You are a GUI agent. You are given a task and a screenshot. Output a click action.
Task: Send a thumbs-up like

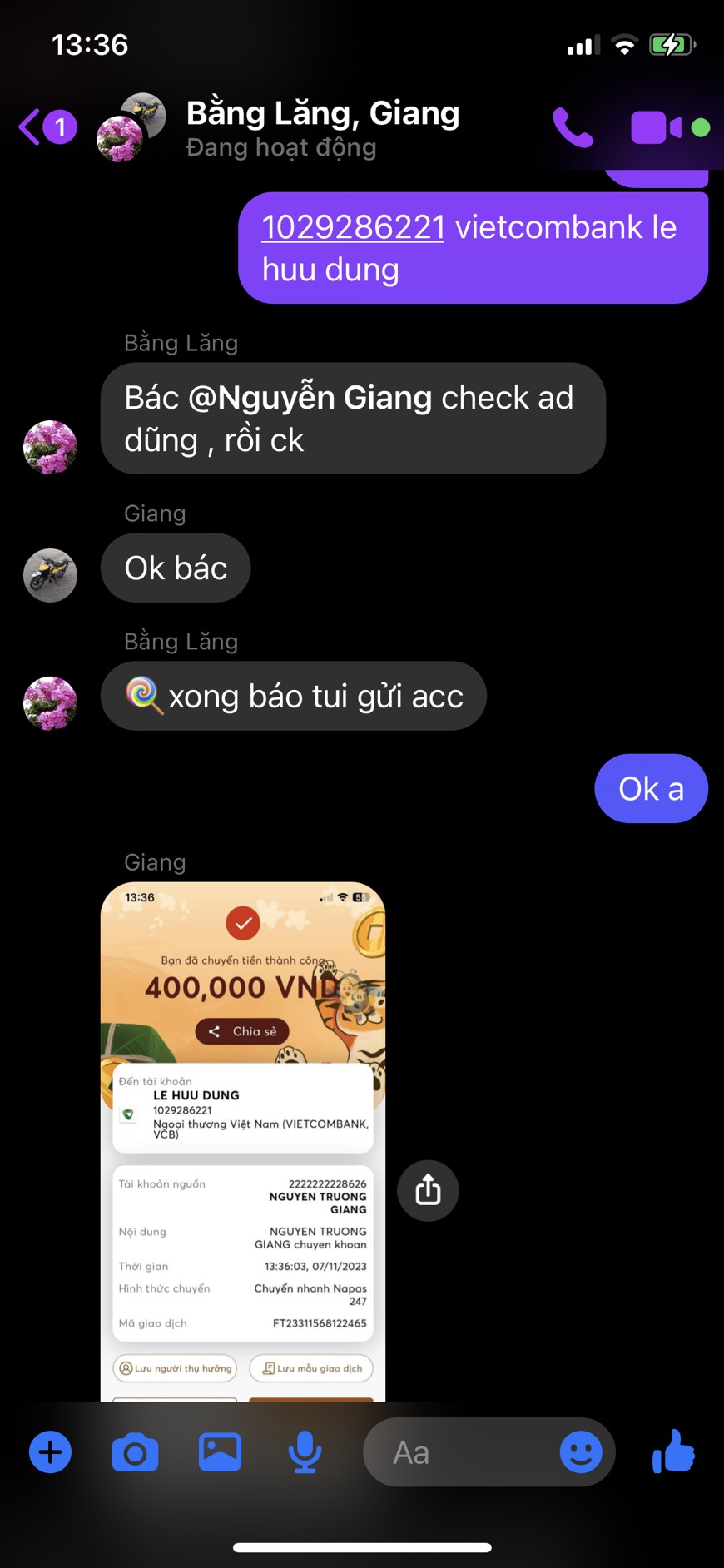pyautogui.click(x=673, y=1452)
